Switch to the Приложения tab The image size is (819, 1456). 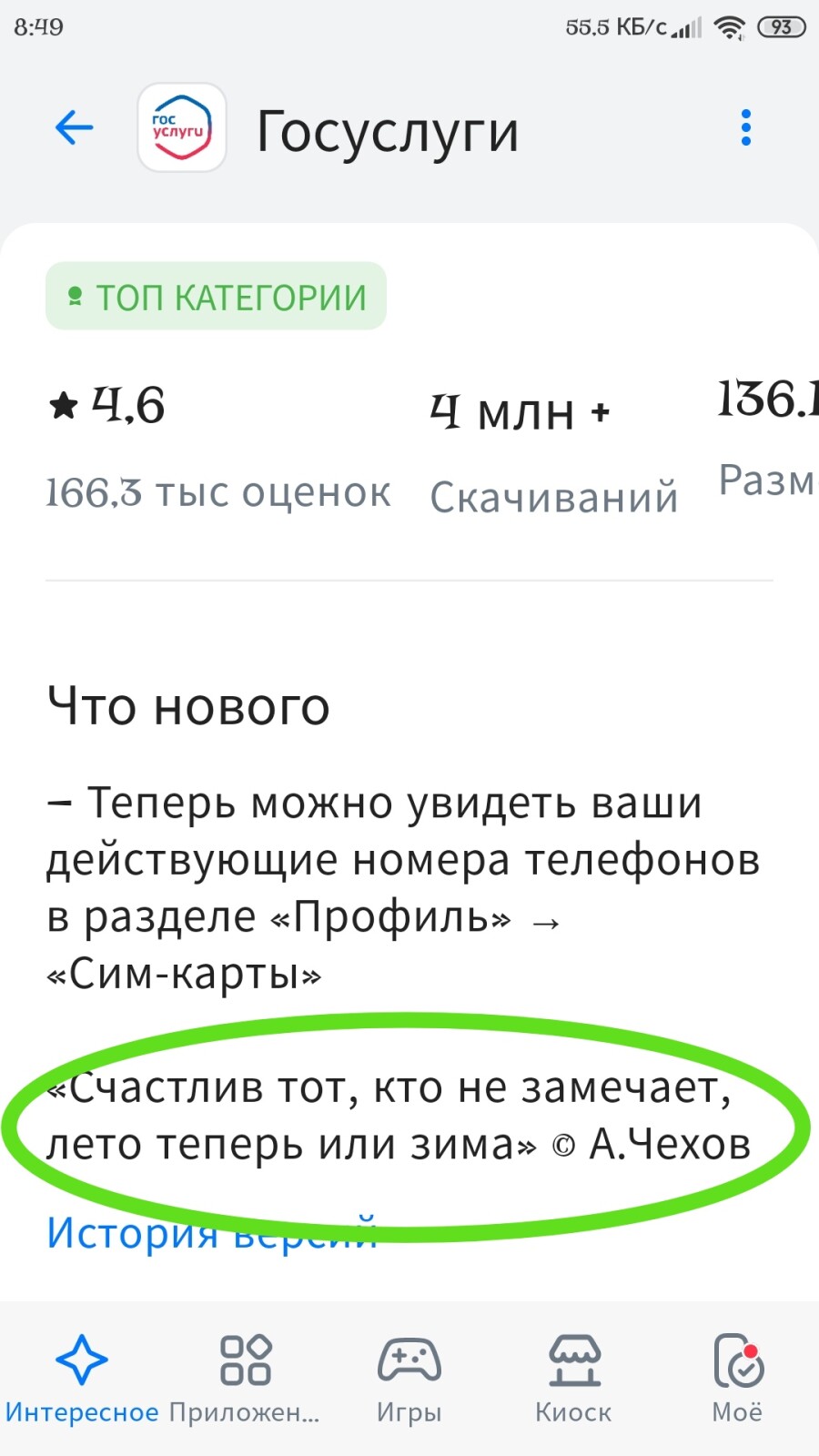click(x=246, y=1379)
